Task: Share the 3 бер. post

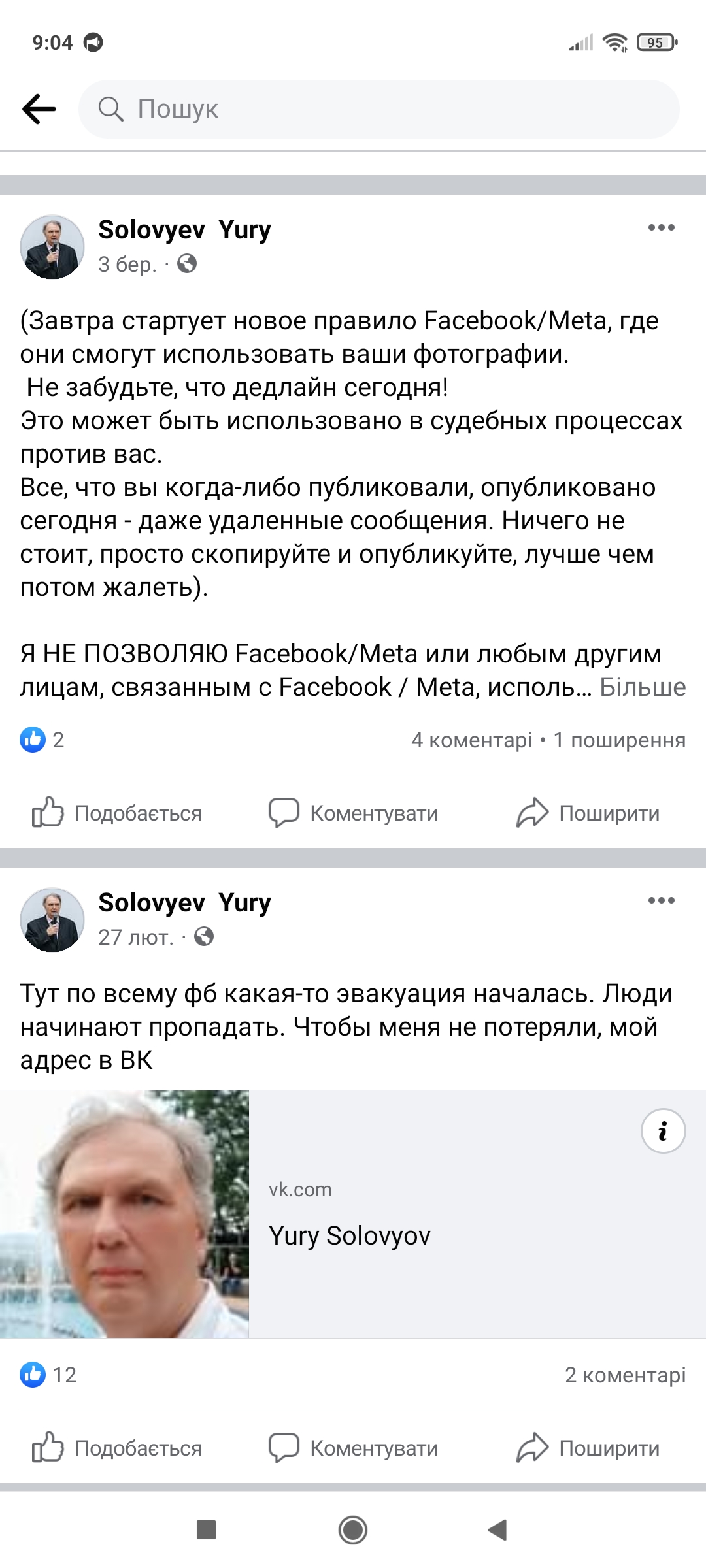Action: click(x=588, y=813)
